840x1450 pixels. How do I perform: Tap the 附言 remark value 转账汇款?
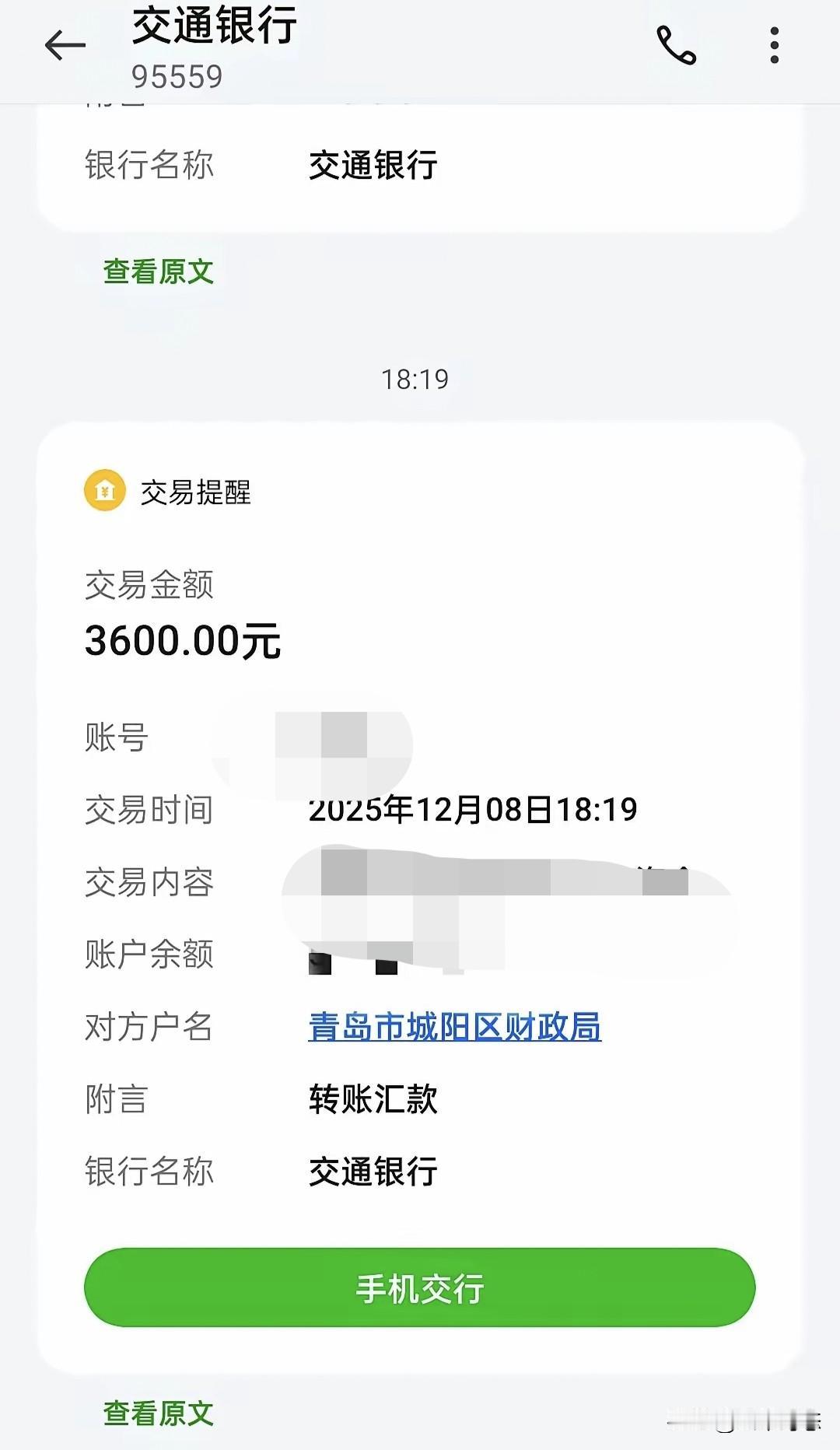(371, 1098)
